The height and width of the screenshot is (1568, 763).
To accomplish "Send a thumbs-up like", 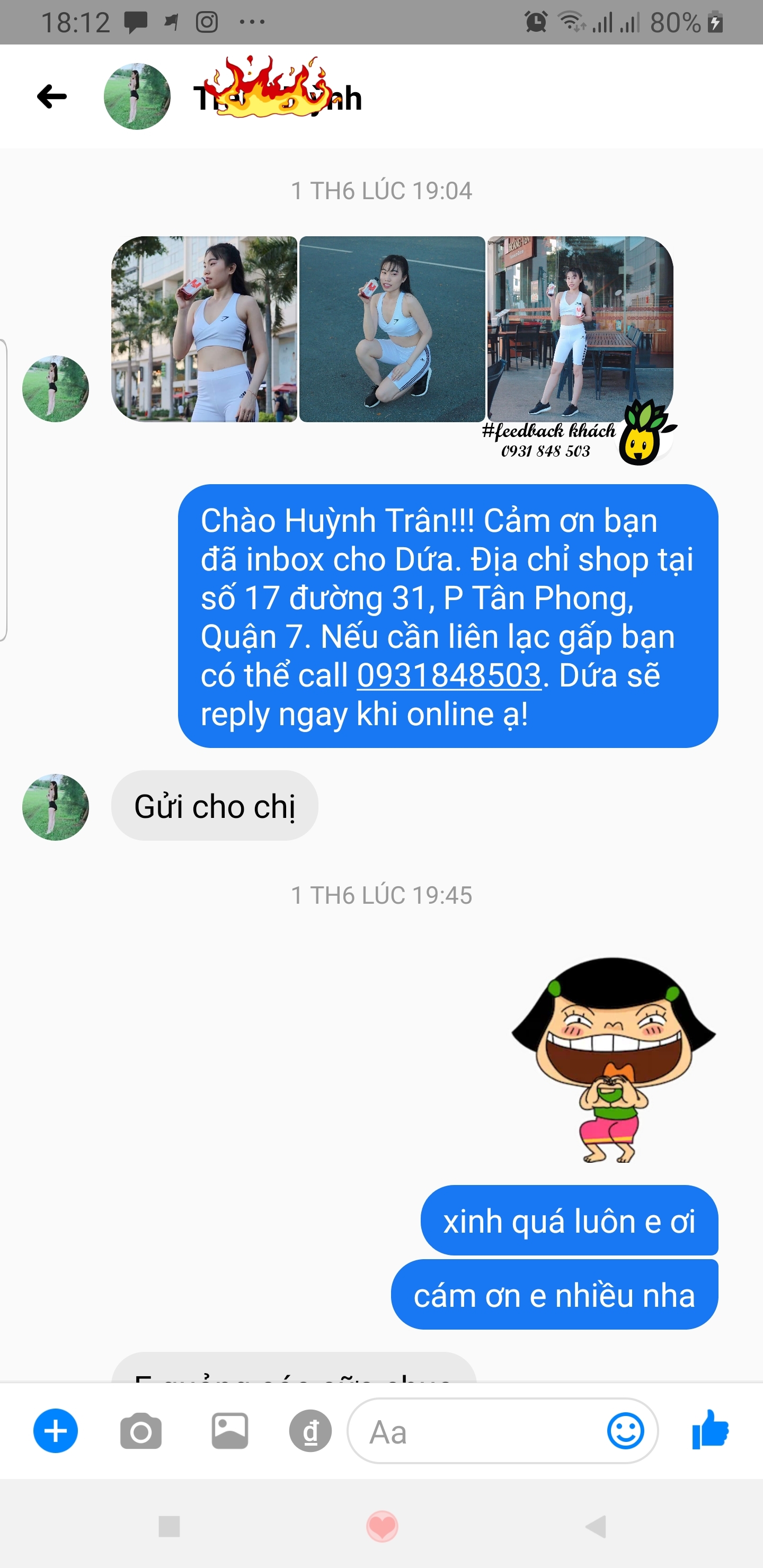I will (710, 1430).
